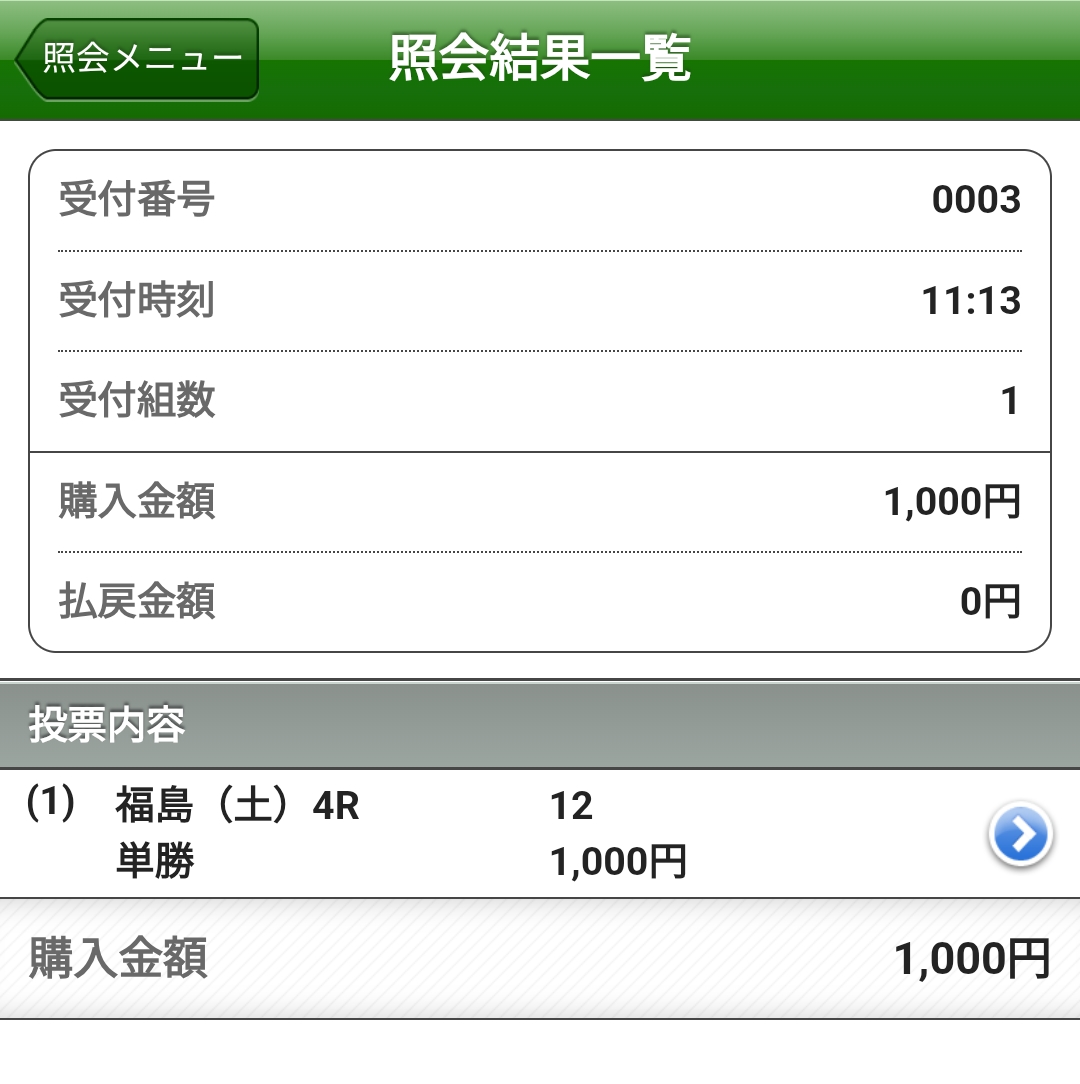Go back to 照会メニュー
The width and height of the screenshot is (1080, 1084).
click(138, 60)
